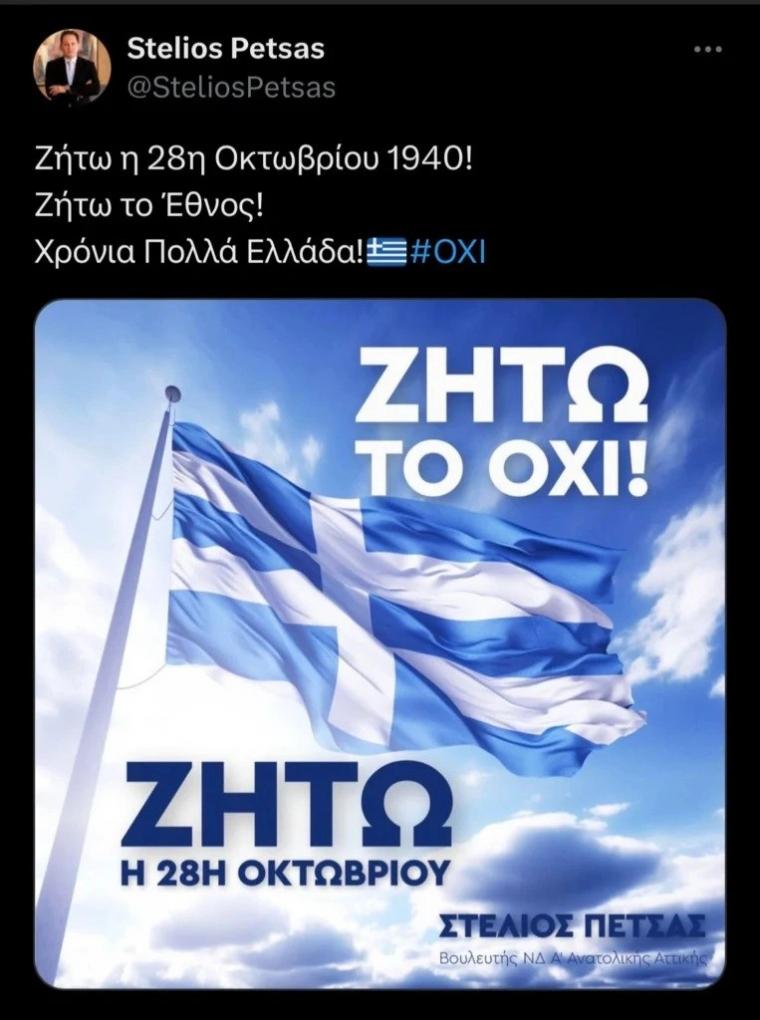The height and width of the screenshot is (1020, 760).
Task: View the @SteliosPetsas account name
Action: (232, 88)
